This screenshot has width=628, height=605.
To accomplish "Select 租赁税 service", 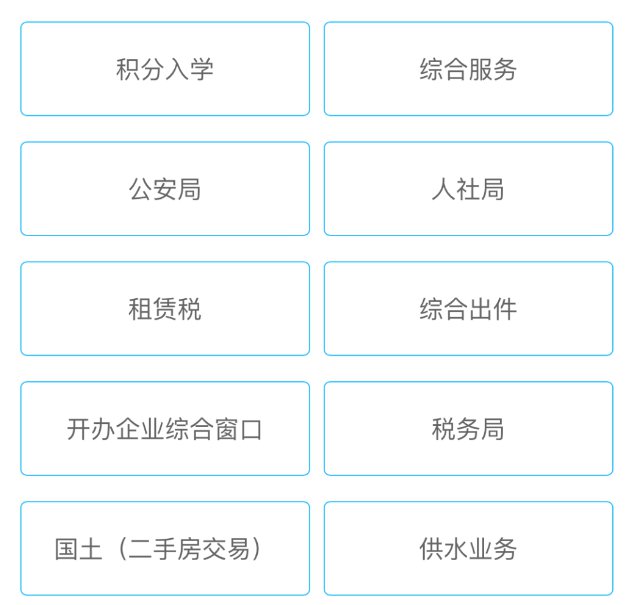I will click(165, 309).
